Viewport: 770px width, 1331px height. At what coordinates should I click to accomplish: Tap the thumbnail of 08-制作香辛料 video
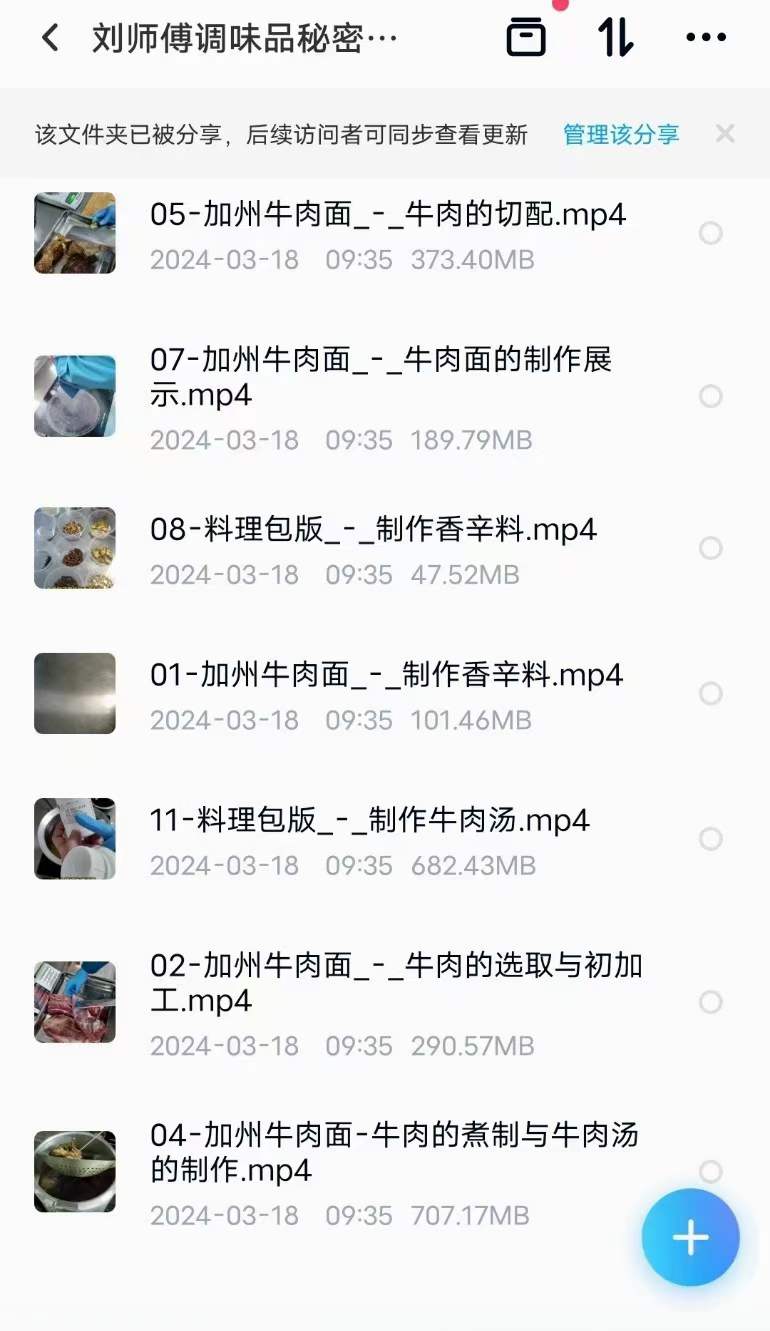74,548
